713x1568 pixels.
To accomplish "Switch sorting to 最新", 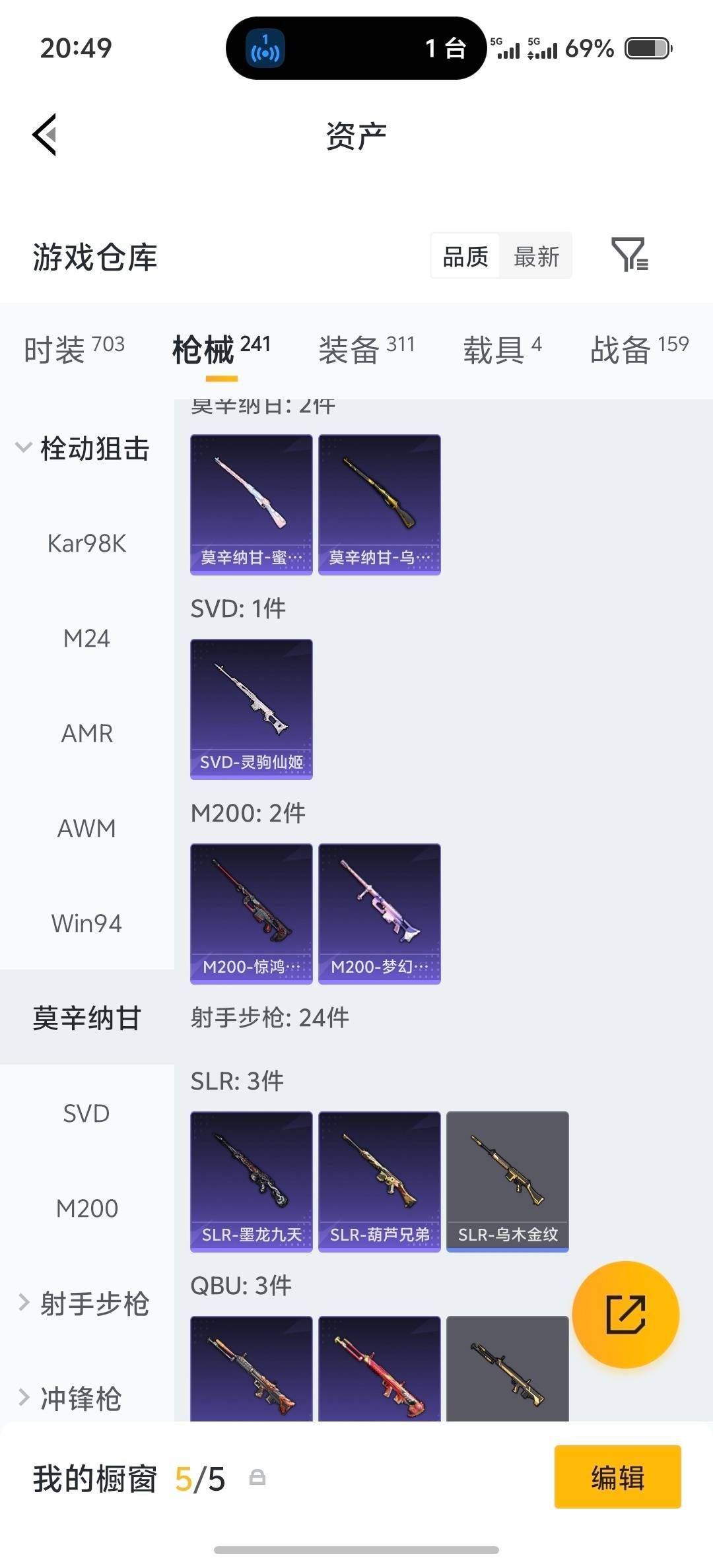I will pyautogui.click(x=536, y=255).
